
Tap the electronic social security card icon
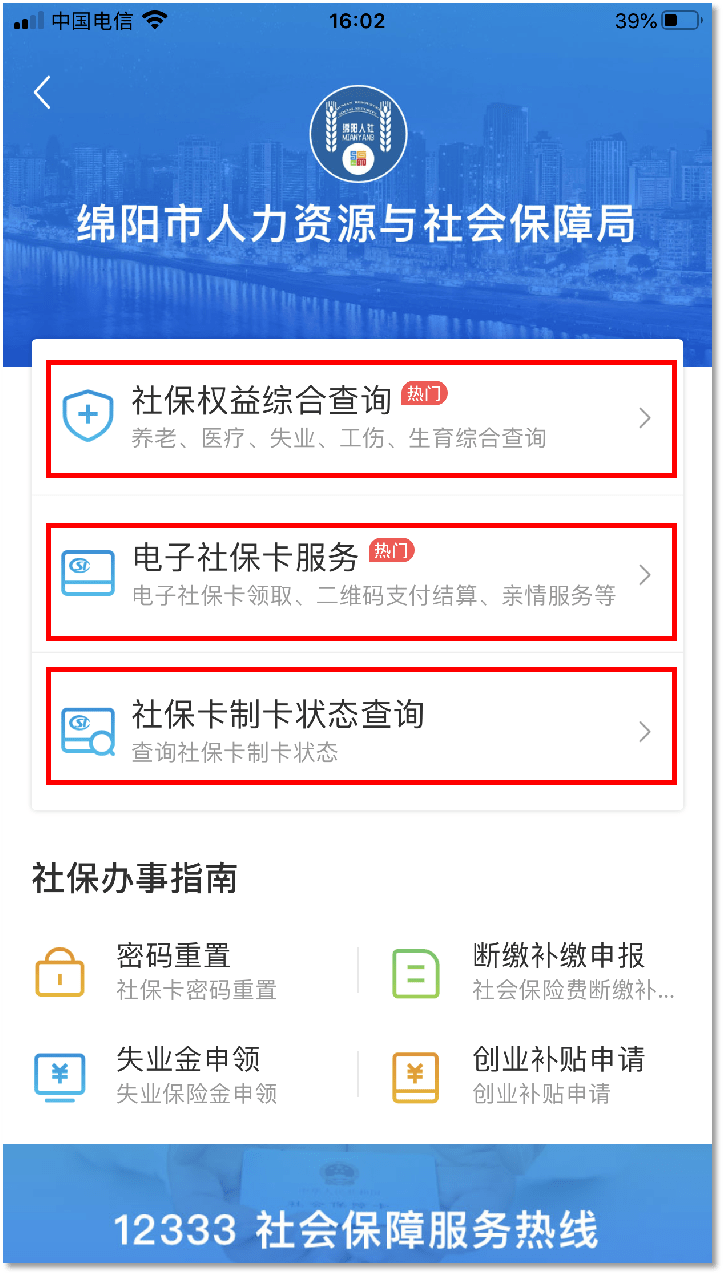click(x=88, y=574)
